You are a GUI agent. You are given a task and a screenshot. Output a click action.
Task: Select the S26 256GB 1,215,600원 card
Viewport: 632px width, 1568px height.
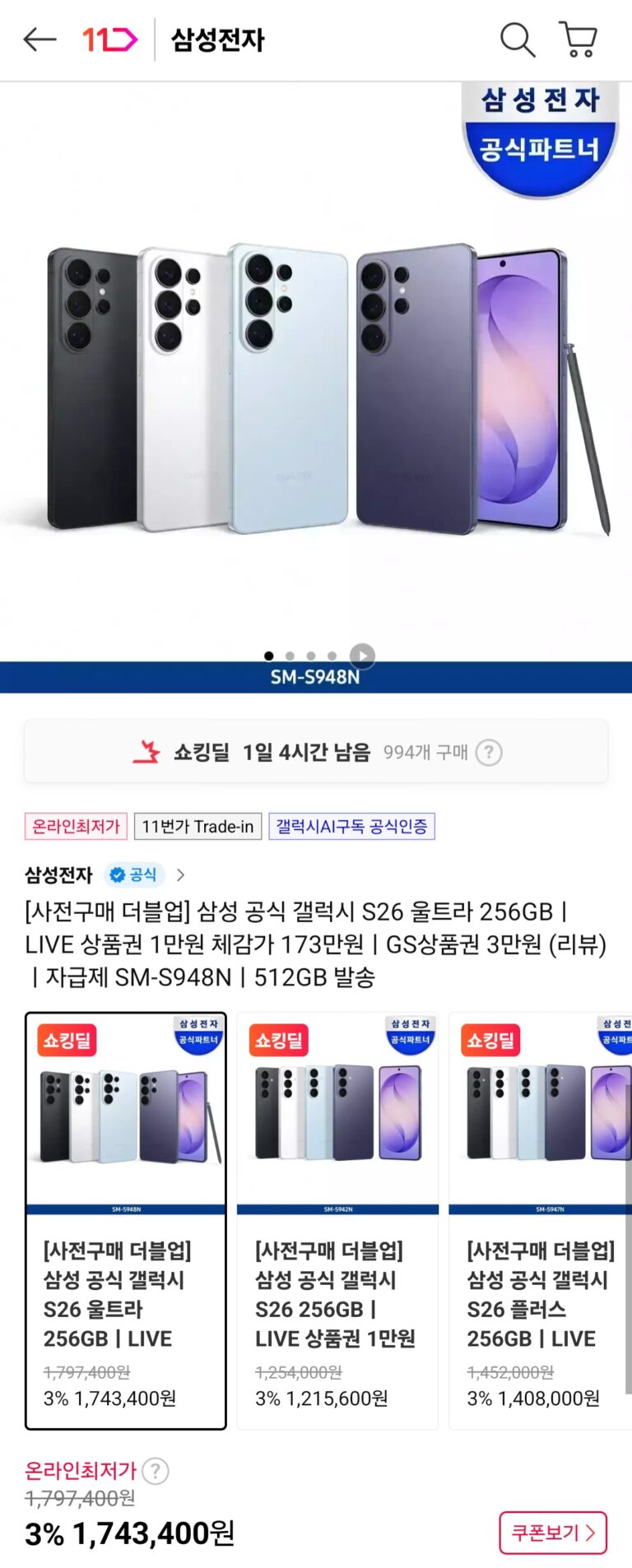[337, 1221]
